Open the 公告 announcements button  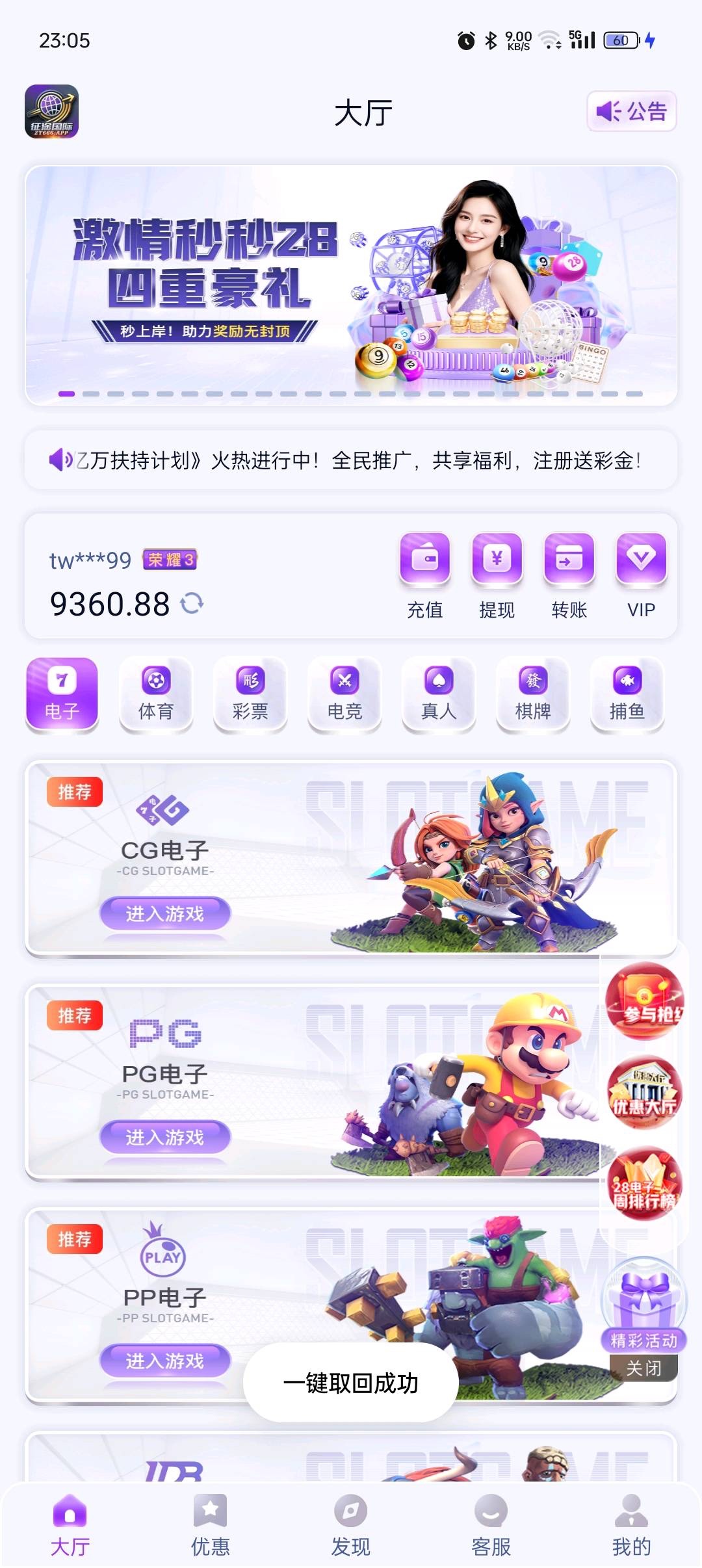(632, 111)
